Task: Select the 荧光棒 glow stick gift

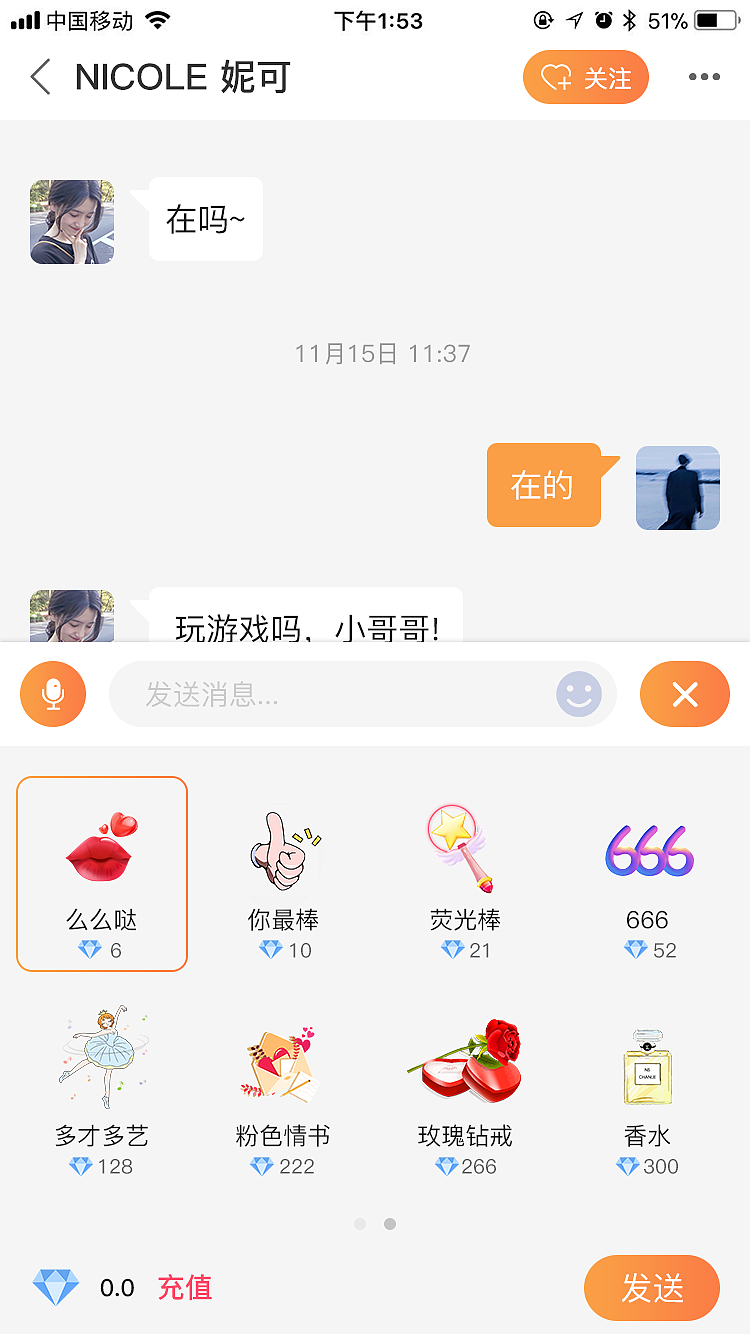Action: 465,873
